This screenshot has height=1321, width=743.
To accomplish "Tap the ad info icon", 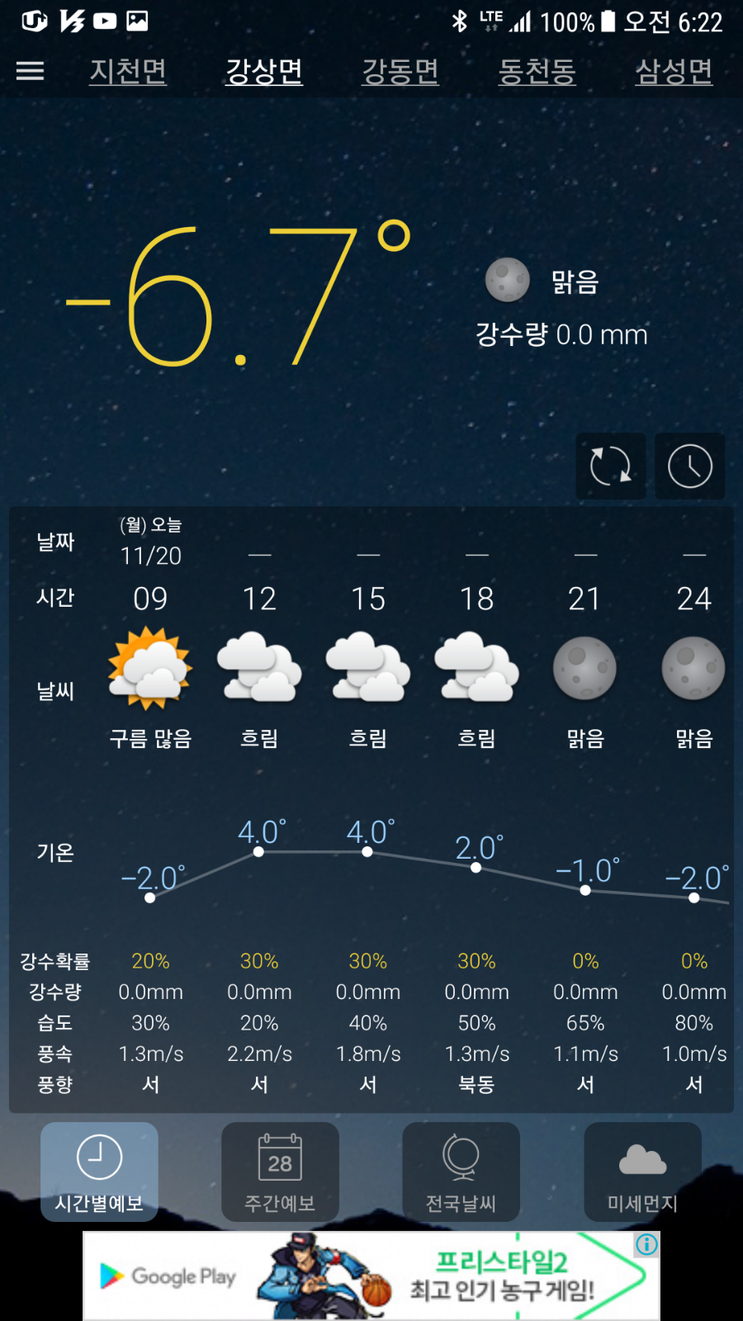I will pos(647,1244).
